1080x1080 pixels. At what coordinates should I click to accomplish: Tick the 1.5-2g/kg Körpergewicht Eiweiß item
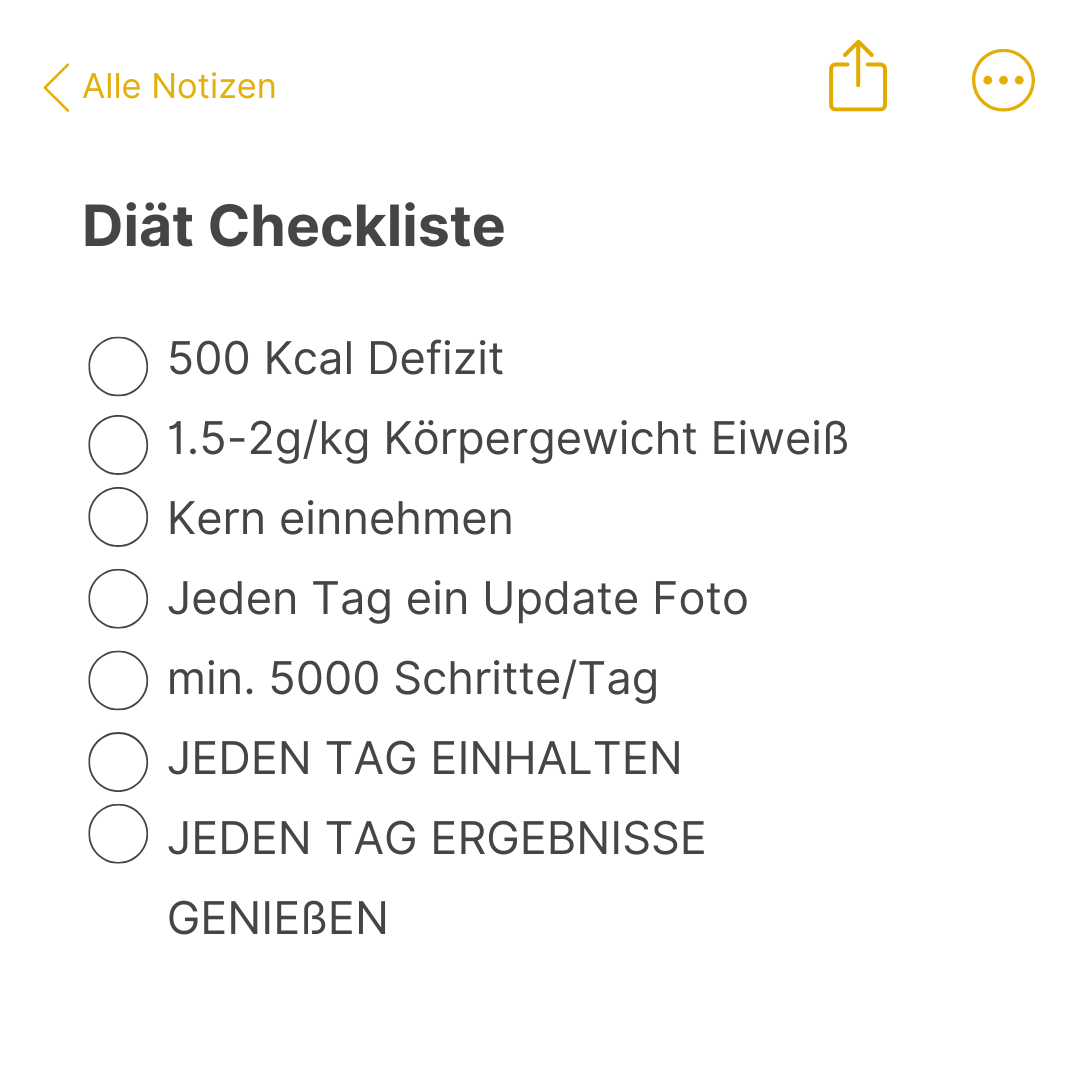(118, 444)
